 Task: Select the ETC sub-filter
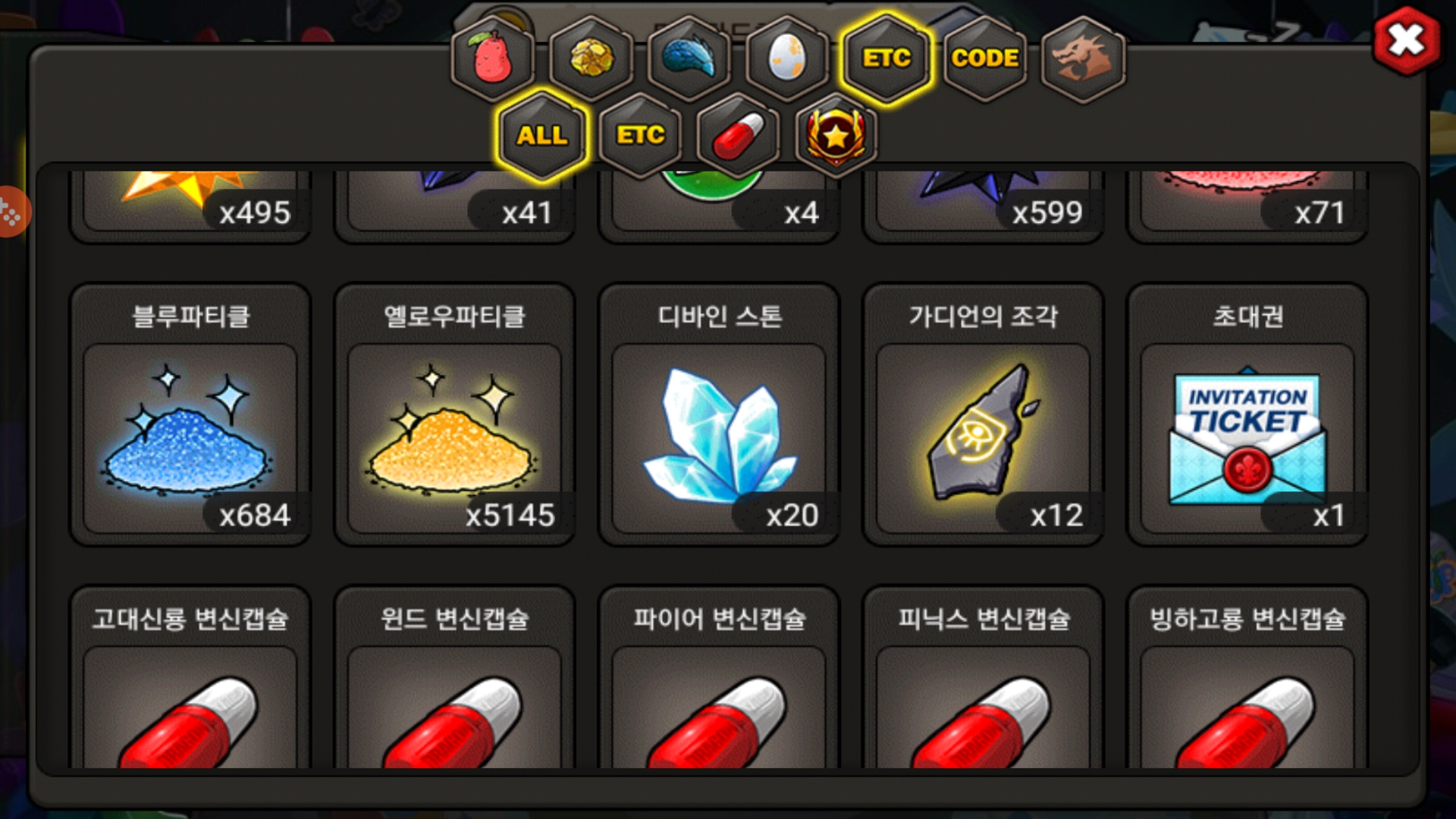640,136
